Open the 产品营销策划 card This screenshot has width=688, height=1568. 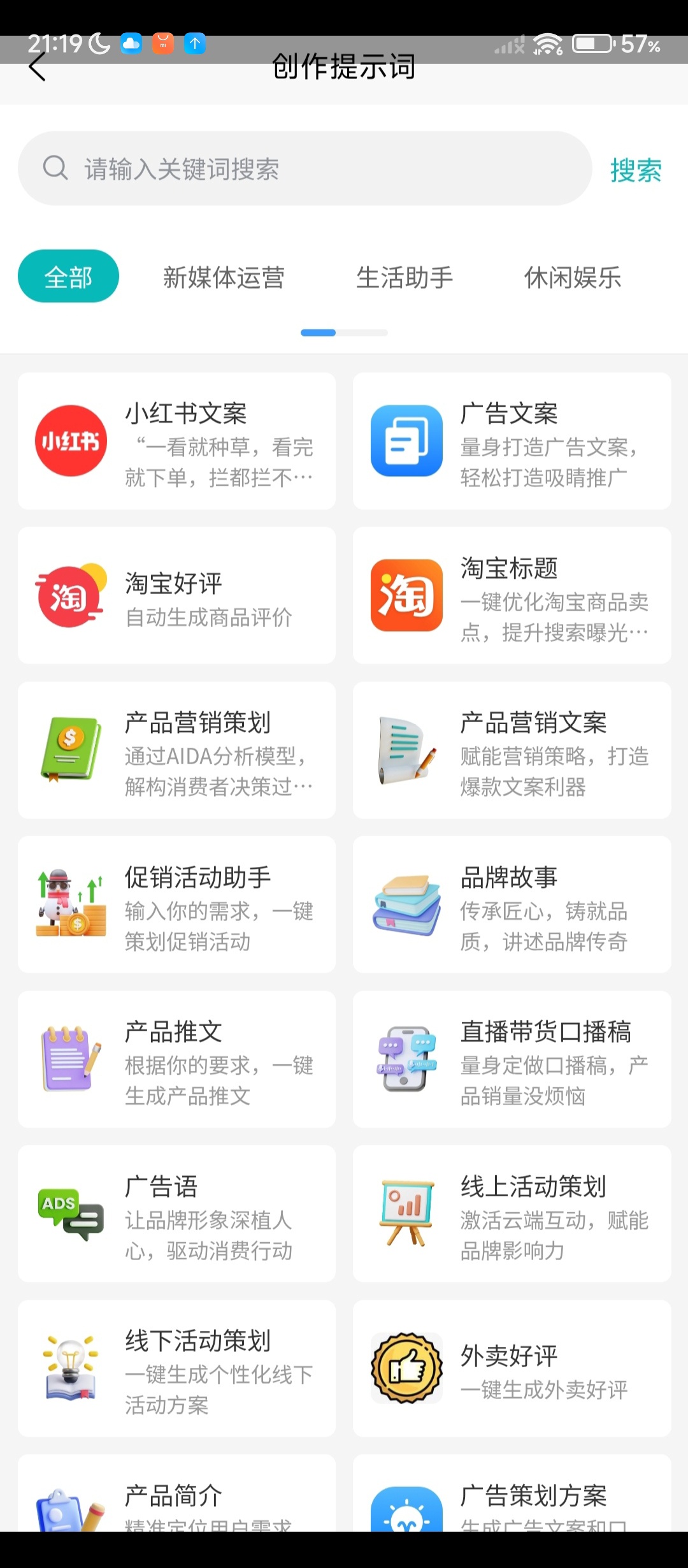pyautogui.click(x=177, y=750)
